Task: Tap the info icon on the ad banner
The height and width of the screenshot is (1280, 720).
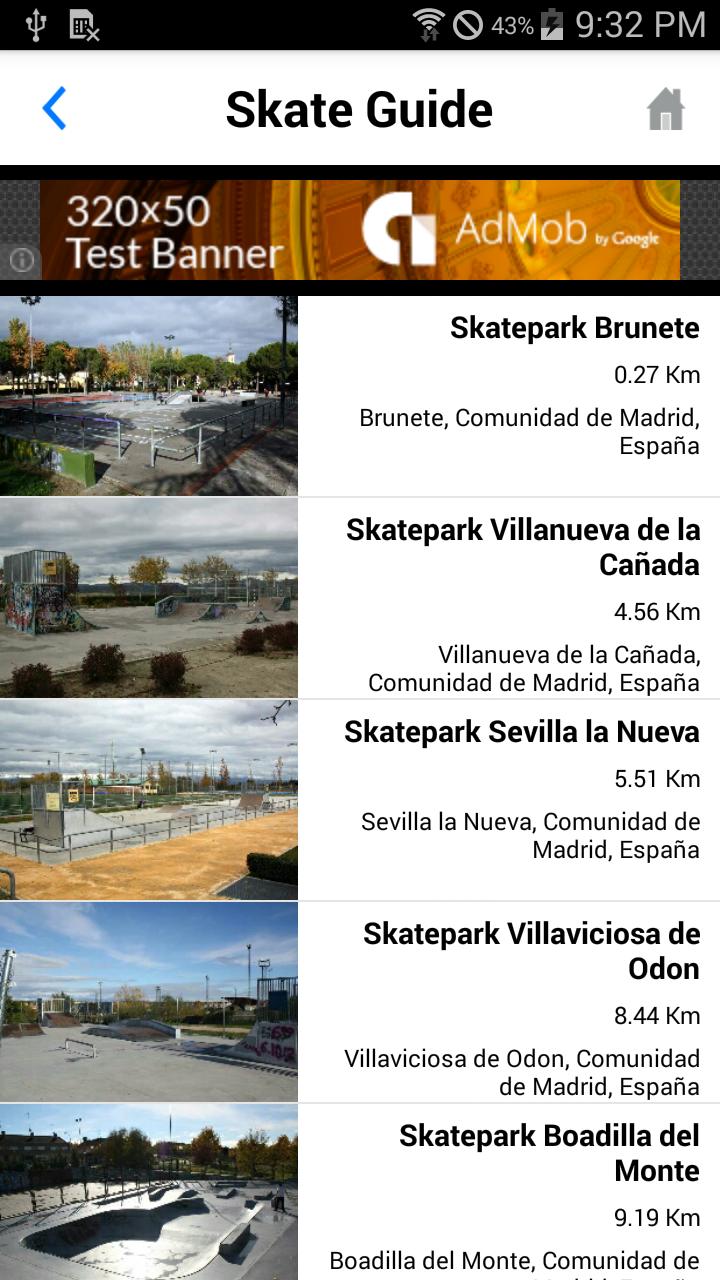Action: [x=21, y=261]
